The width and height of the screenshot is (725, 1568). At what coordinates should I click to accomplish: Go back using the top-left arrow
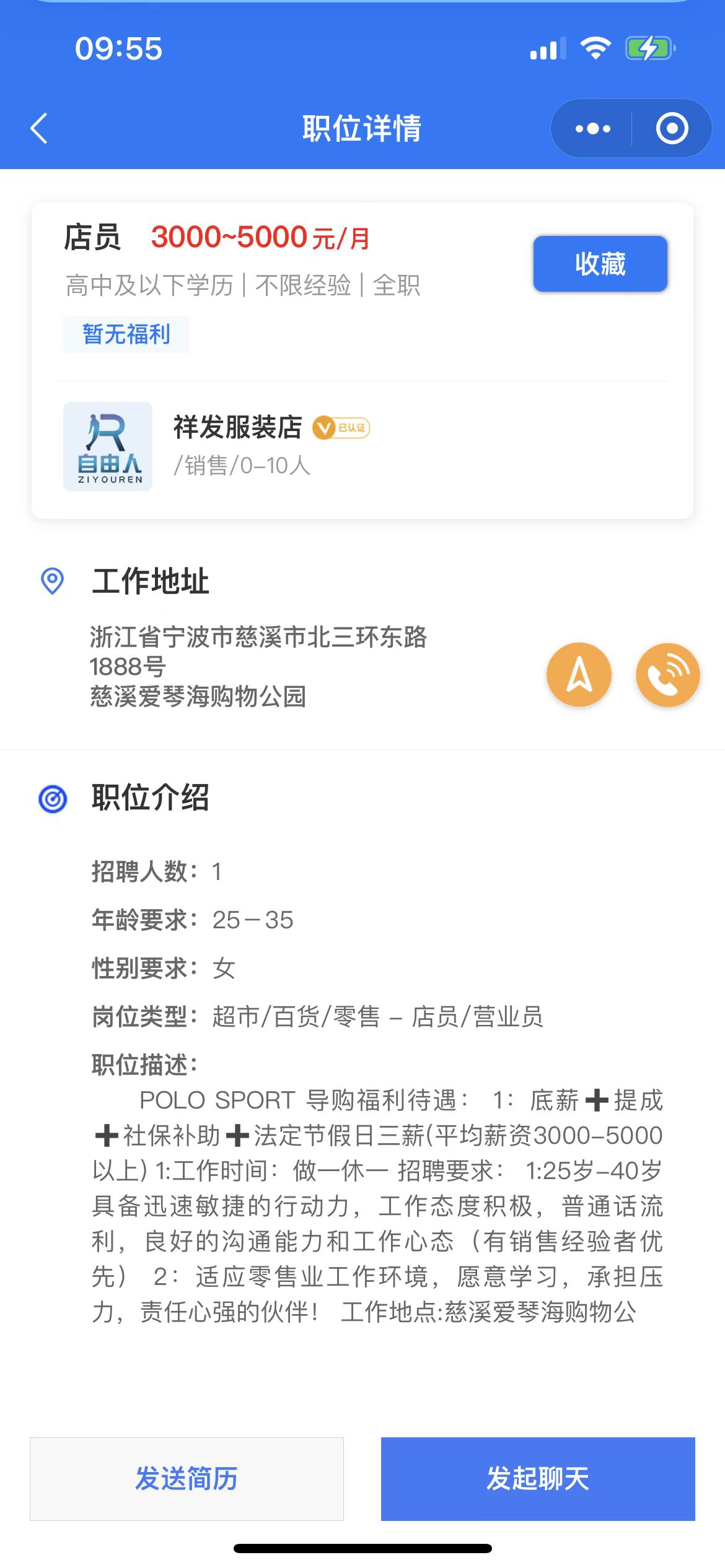pyautogui.click(x=39, y=129)
